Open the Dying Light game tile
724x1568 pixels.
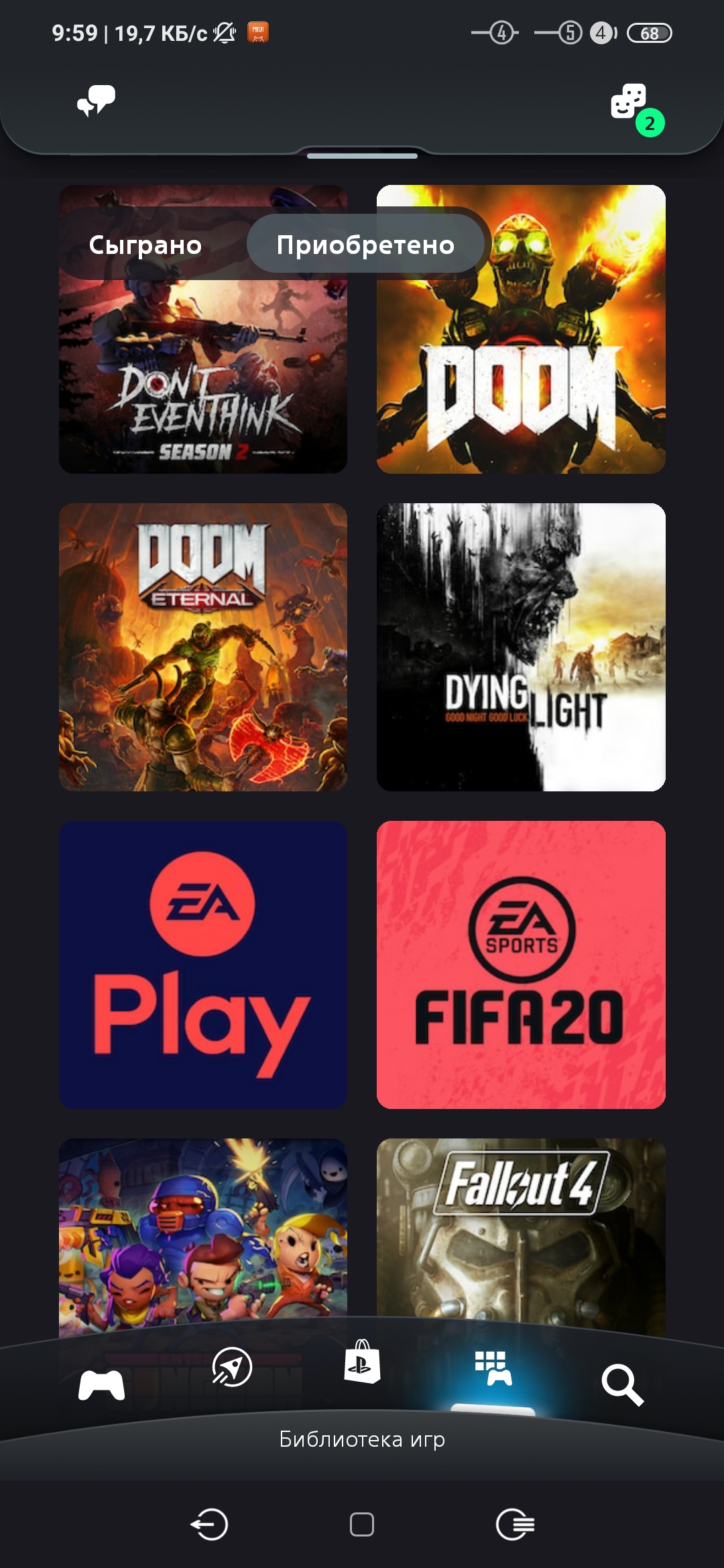[x=521, y=647]
